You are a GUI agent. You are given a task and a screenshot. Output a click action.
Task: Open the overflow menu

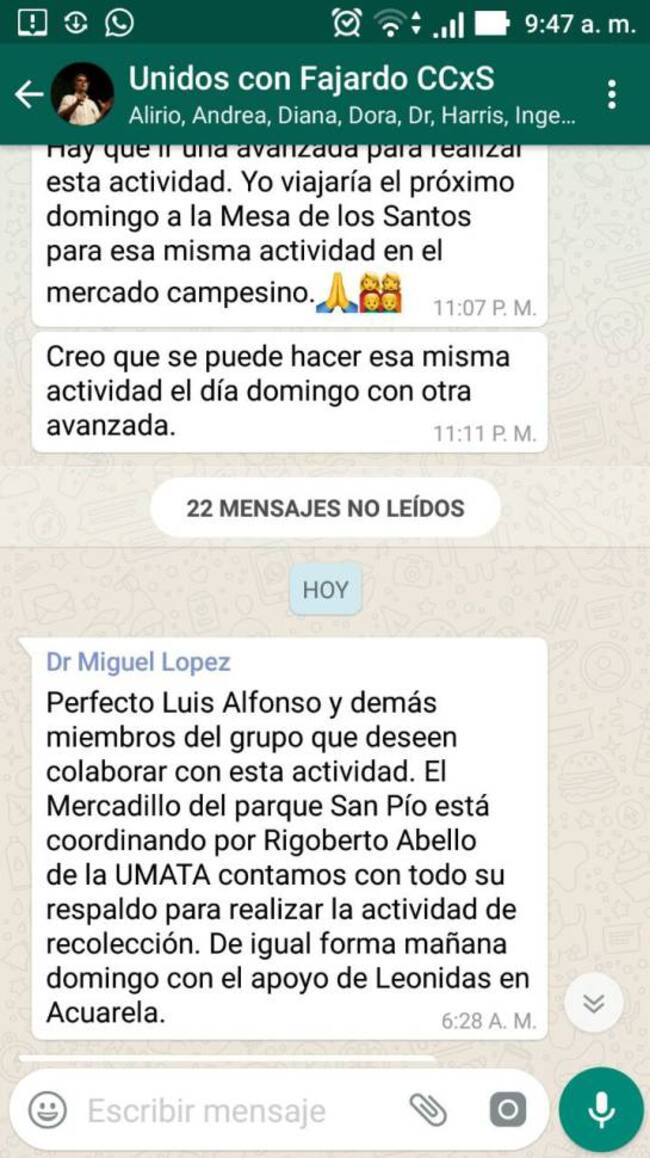[x=611, y=95]
